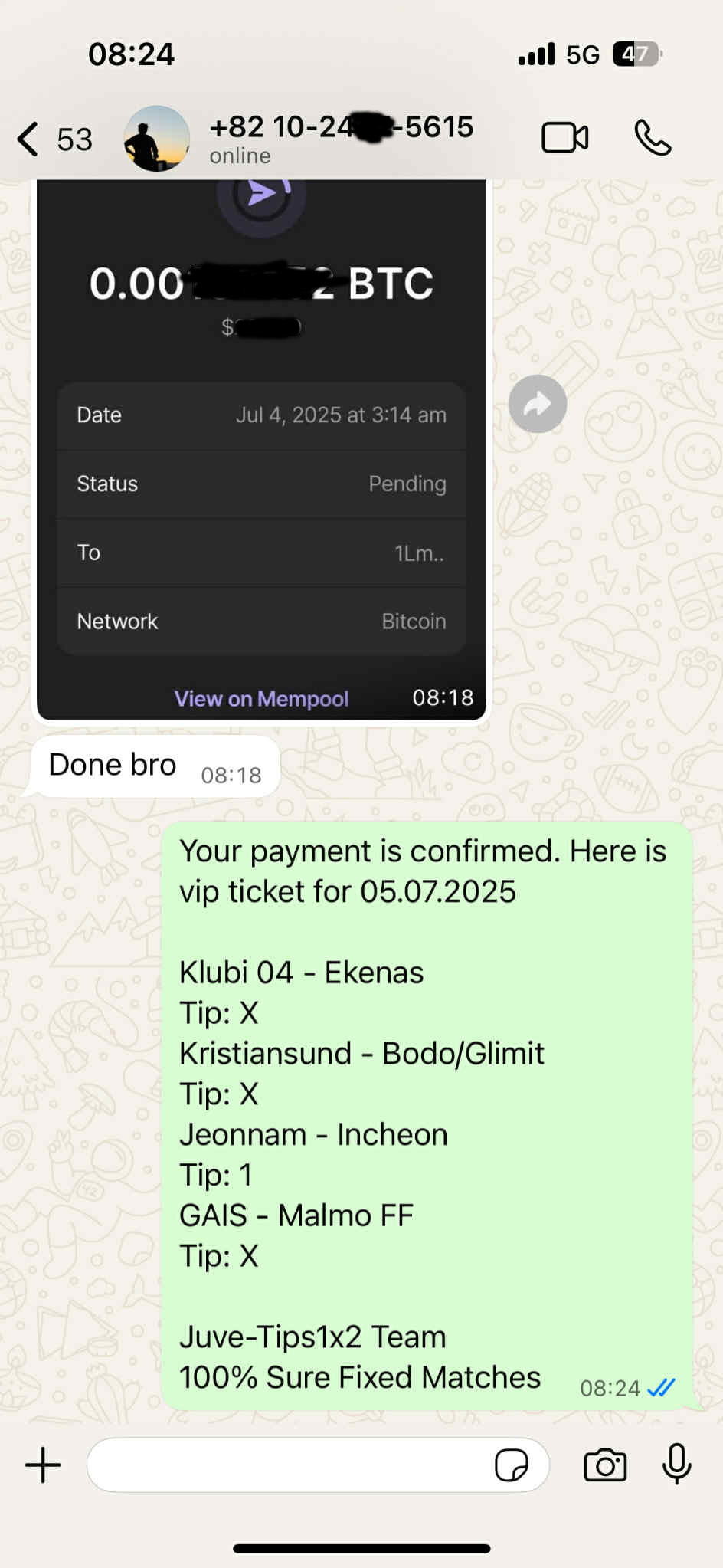Open the camera
The width and height of the screenshot is (723, 1568).
pyautogui.click(x=605, y=1465)
